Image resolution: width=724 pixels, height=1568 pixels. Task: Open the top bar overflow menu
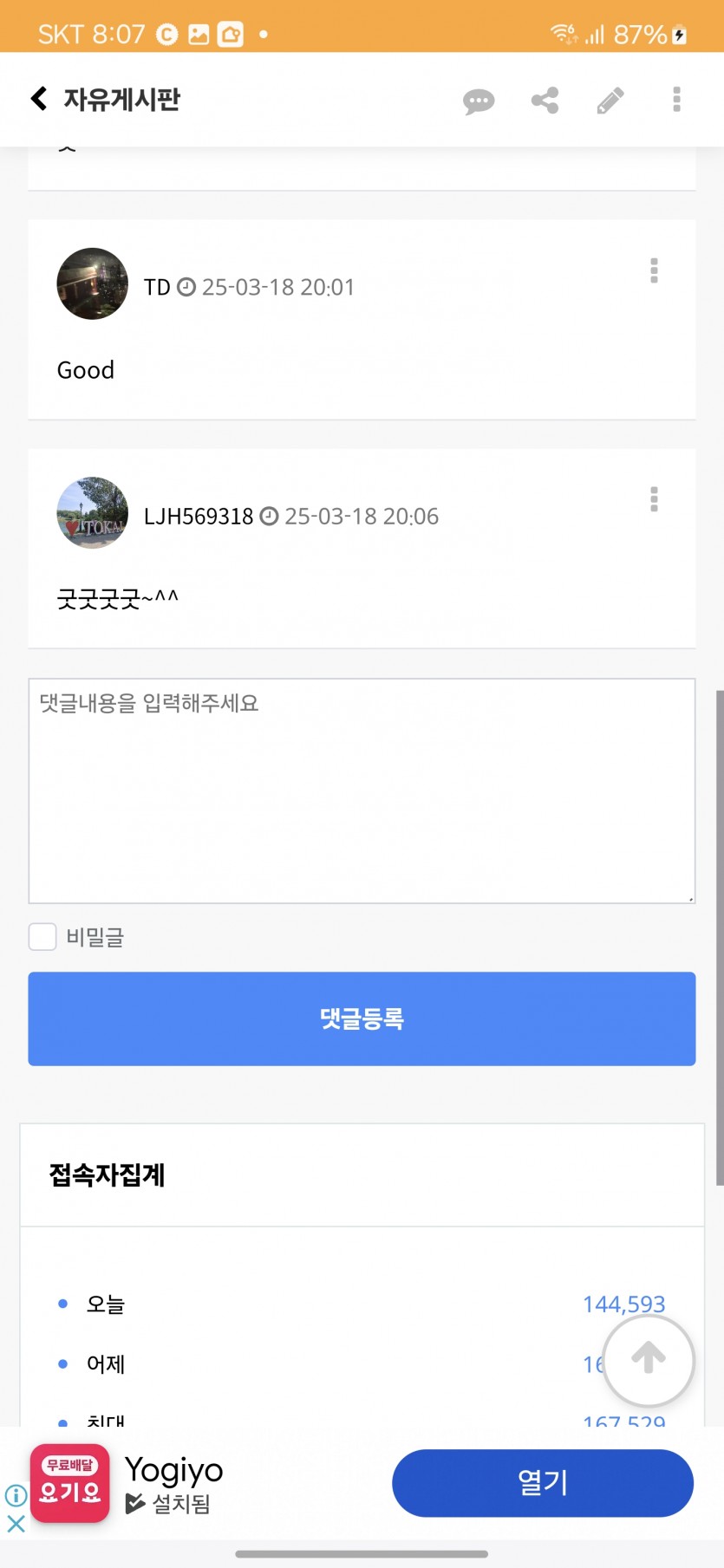[676, 100]
